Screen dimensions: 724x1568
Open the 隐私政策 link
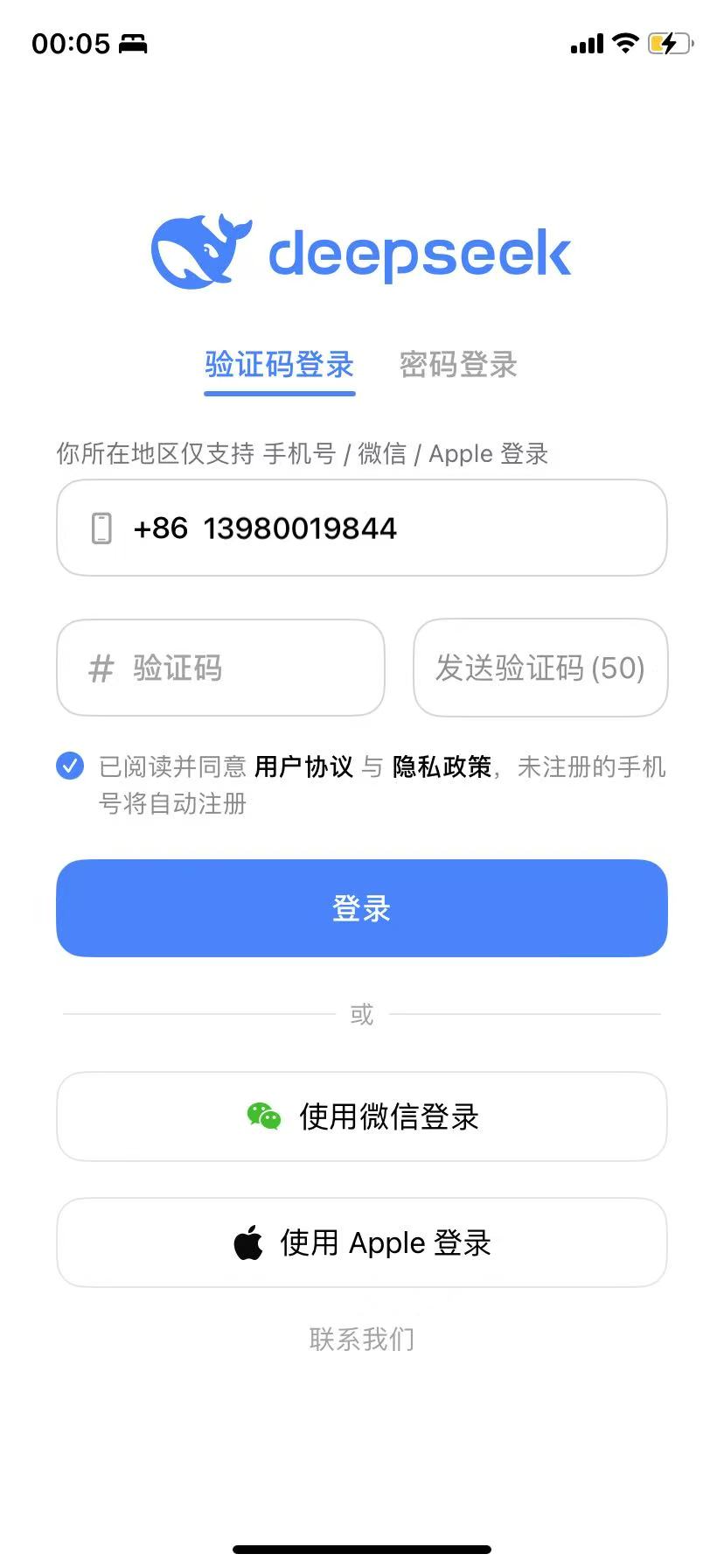[442, 766]
